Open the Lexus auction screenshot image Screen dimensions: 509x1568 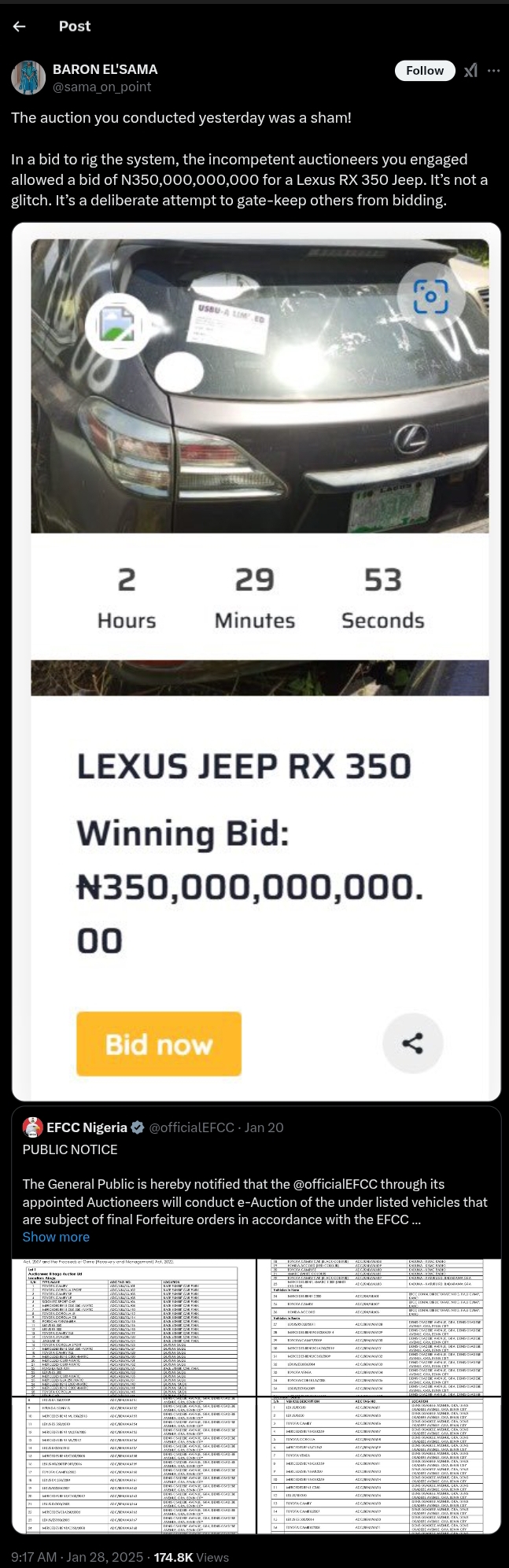[x=256, y=661]
